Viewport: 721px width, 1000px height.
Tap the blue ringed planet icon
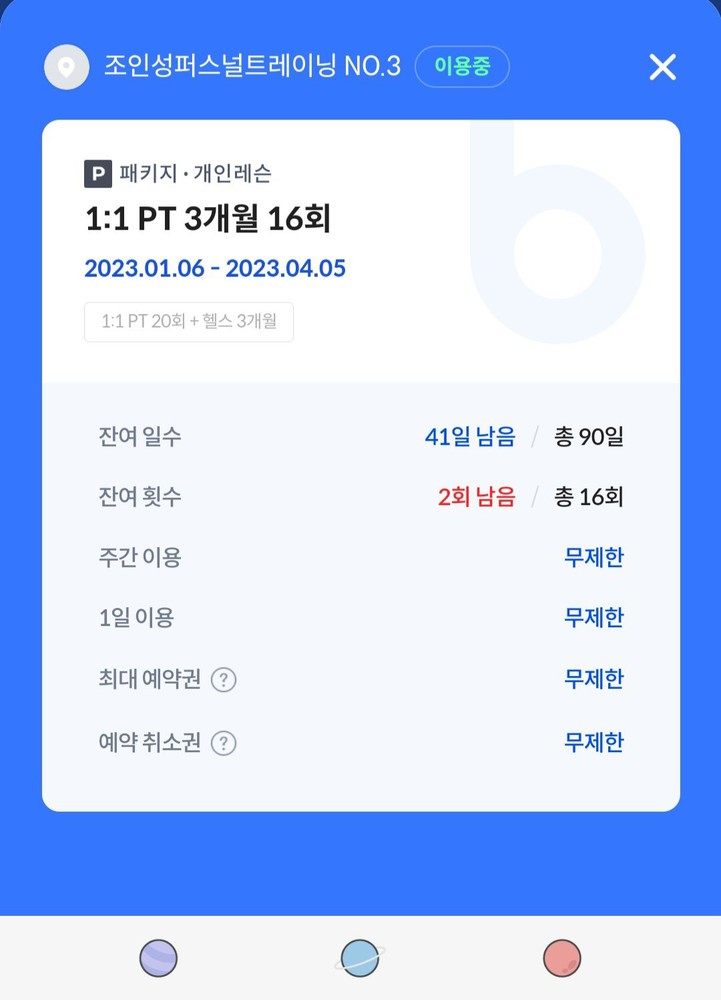pos(360,958)
